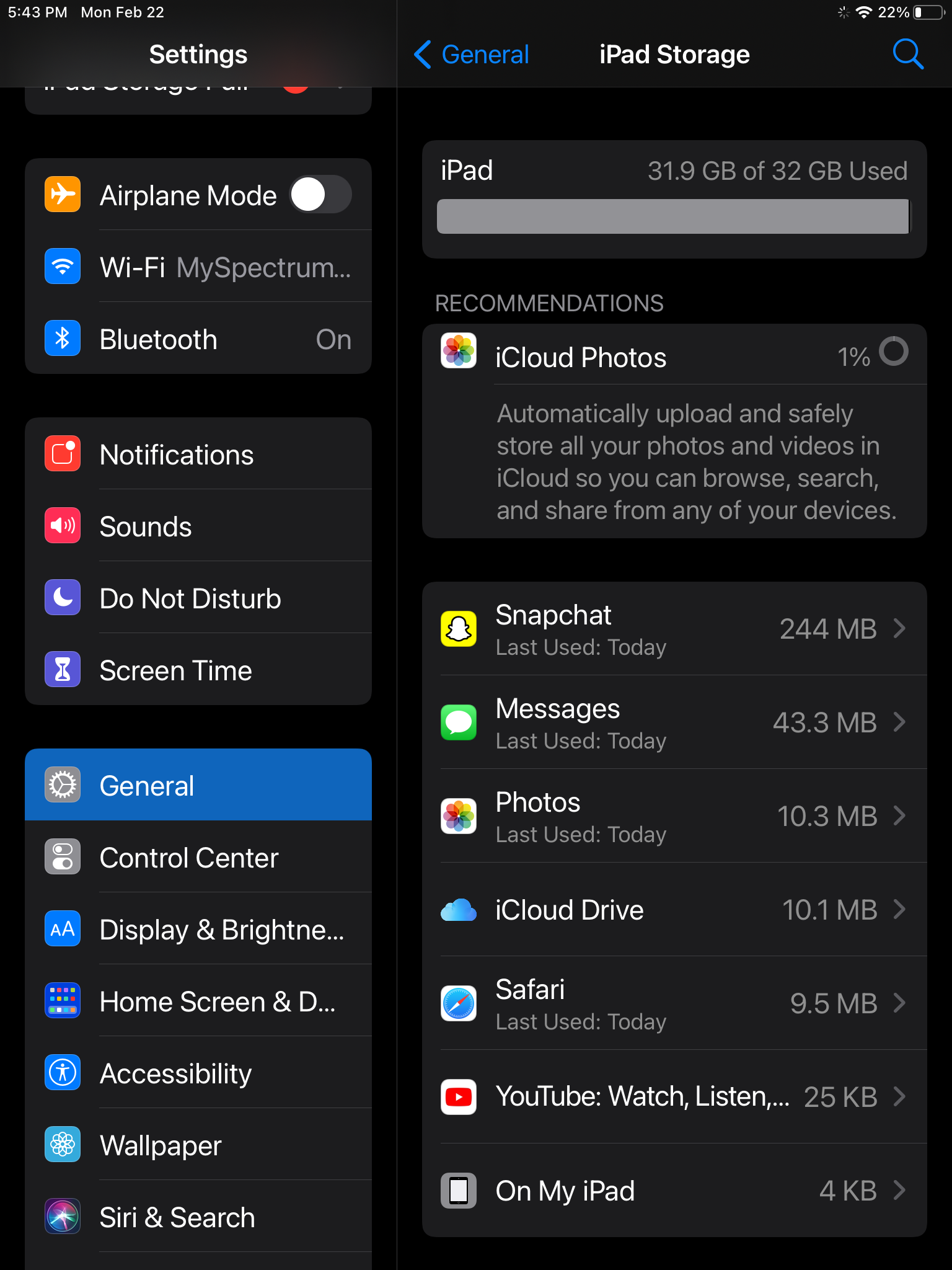The image size is (952, 1270).
Task: Toggle Airplane Mode on
Action: pyautogui.click(x=320, y=194)
